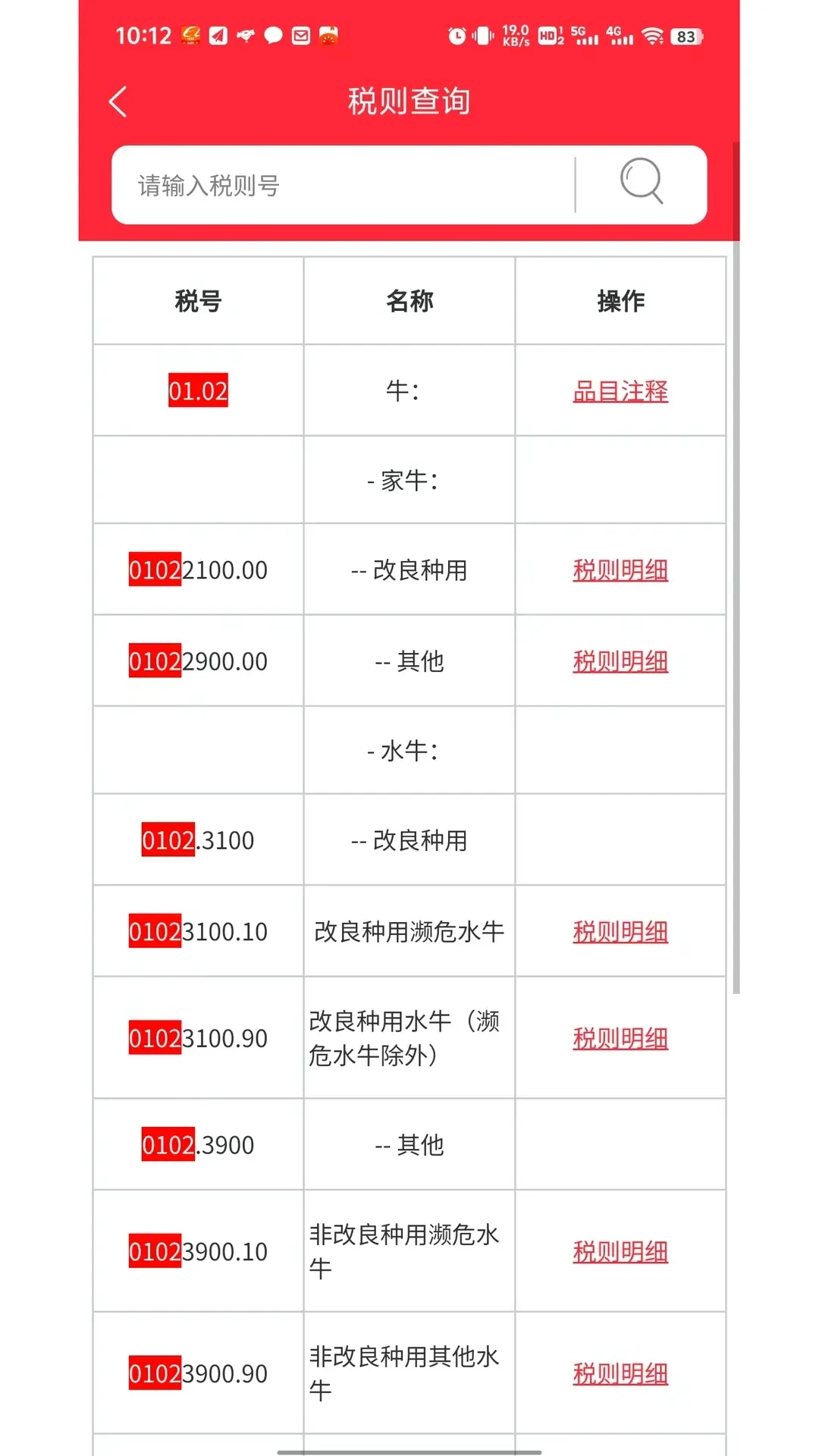819x1456 pixels.
Task: Select the table row labeled 牛:
Action: click(x=409, y=391)
